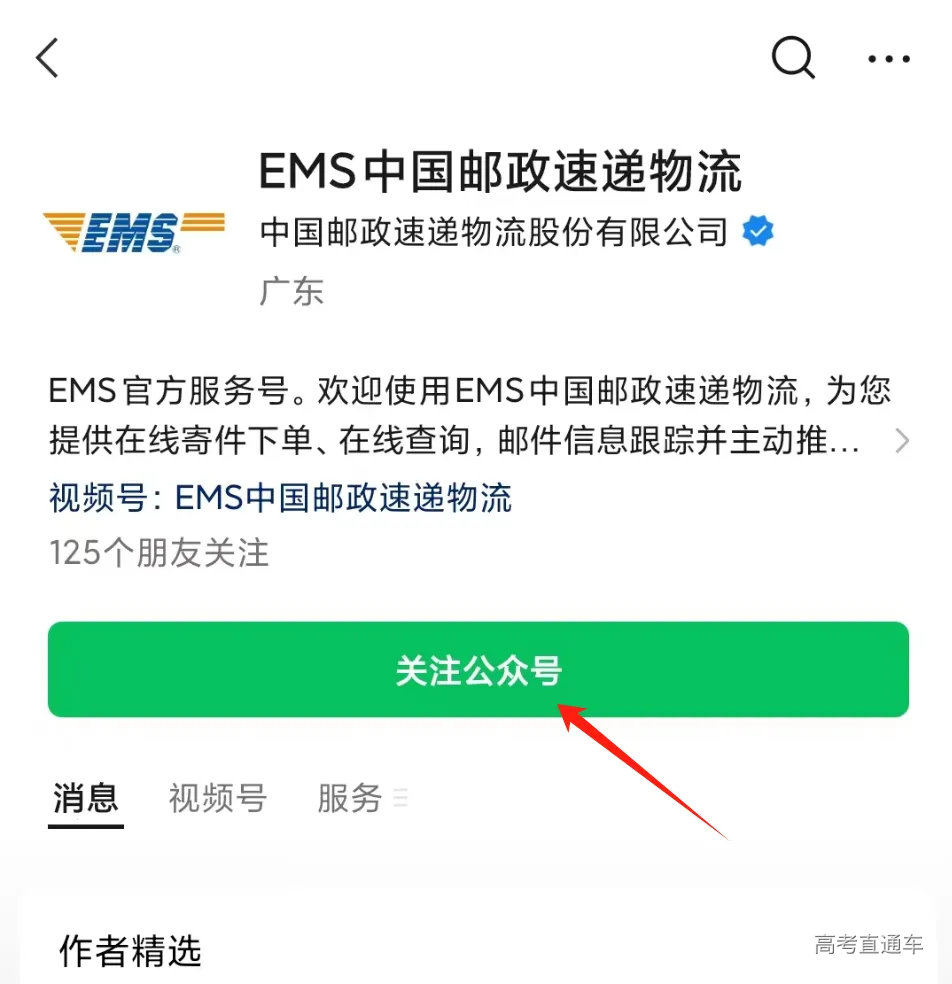Open the more options menu (three dots)
This screenshot has width=952, height=984.
(888, 58)
